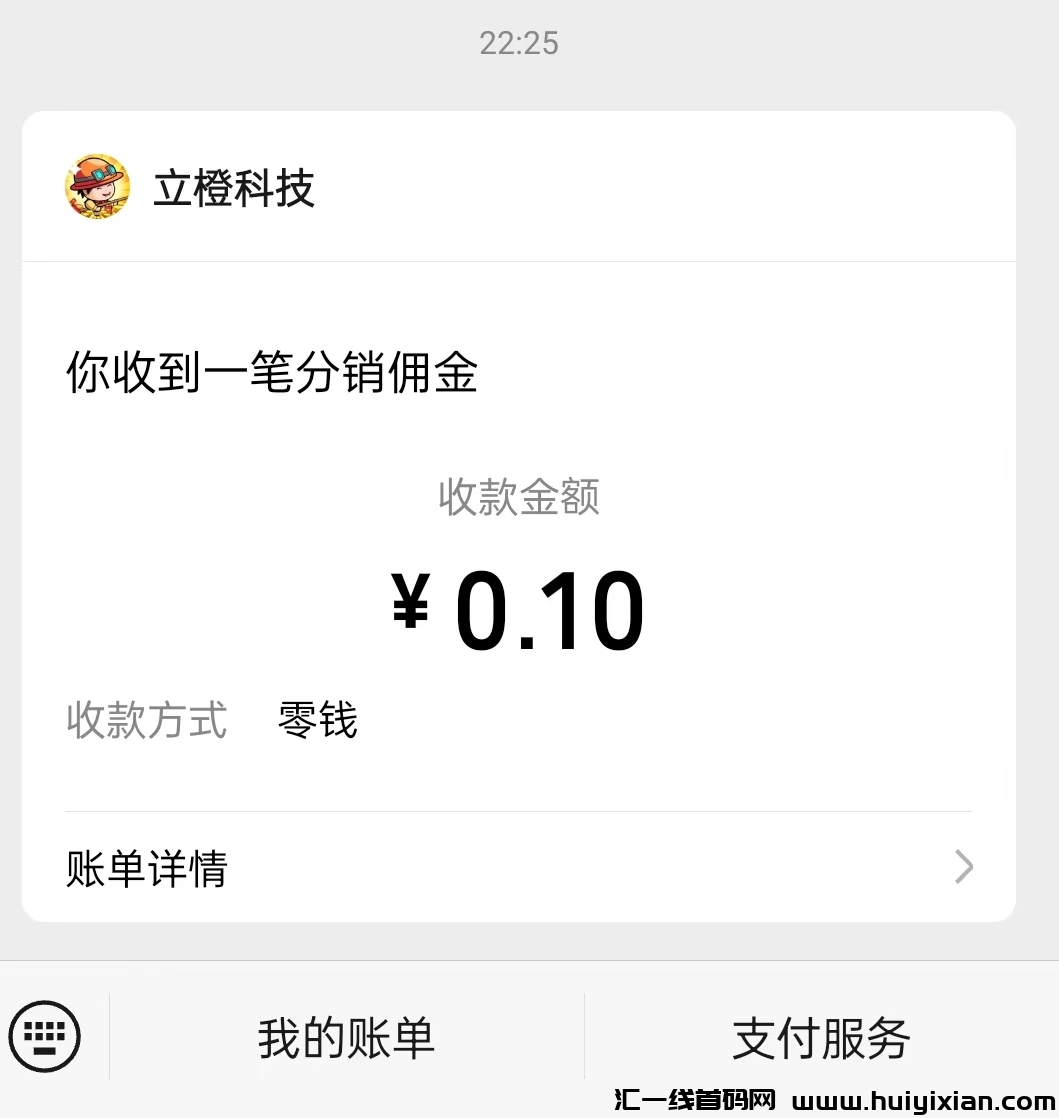Screen dimensions: 1059x1118
Task: Tap the orange cartoon avatar next to 立橙科技
Action: tap(96, 188)
